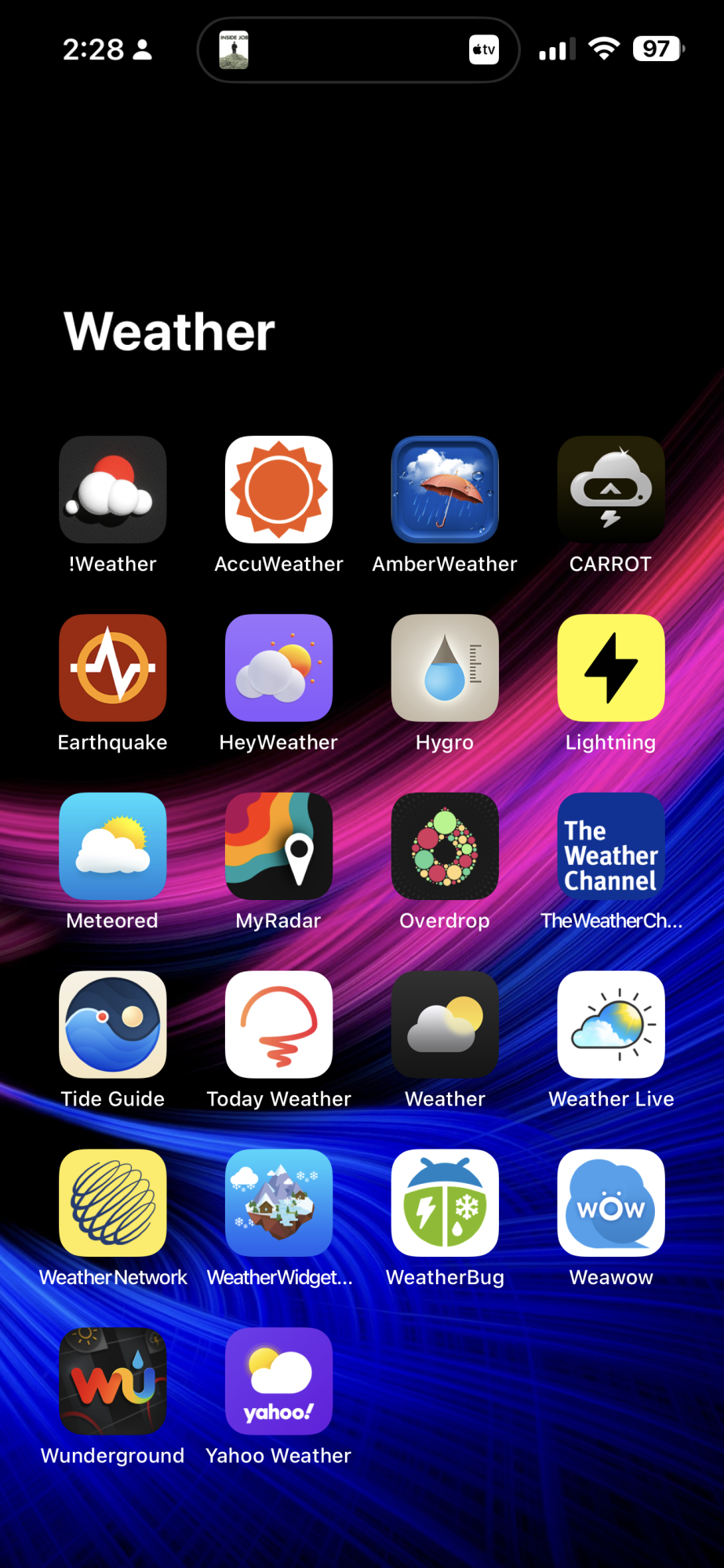Open the Overdrop app
724x1568 pixels.
pos(445,846)
